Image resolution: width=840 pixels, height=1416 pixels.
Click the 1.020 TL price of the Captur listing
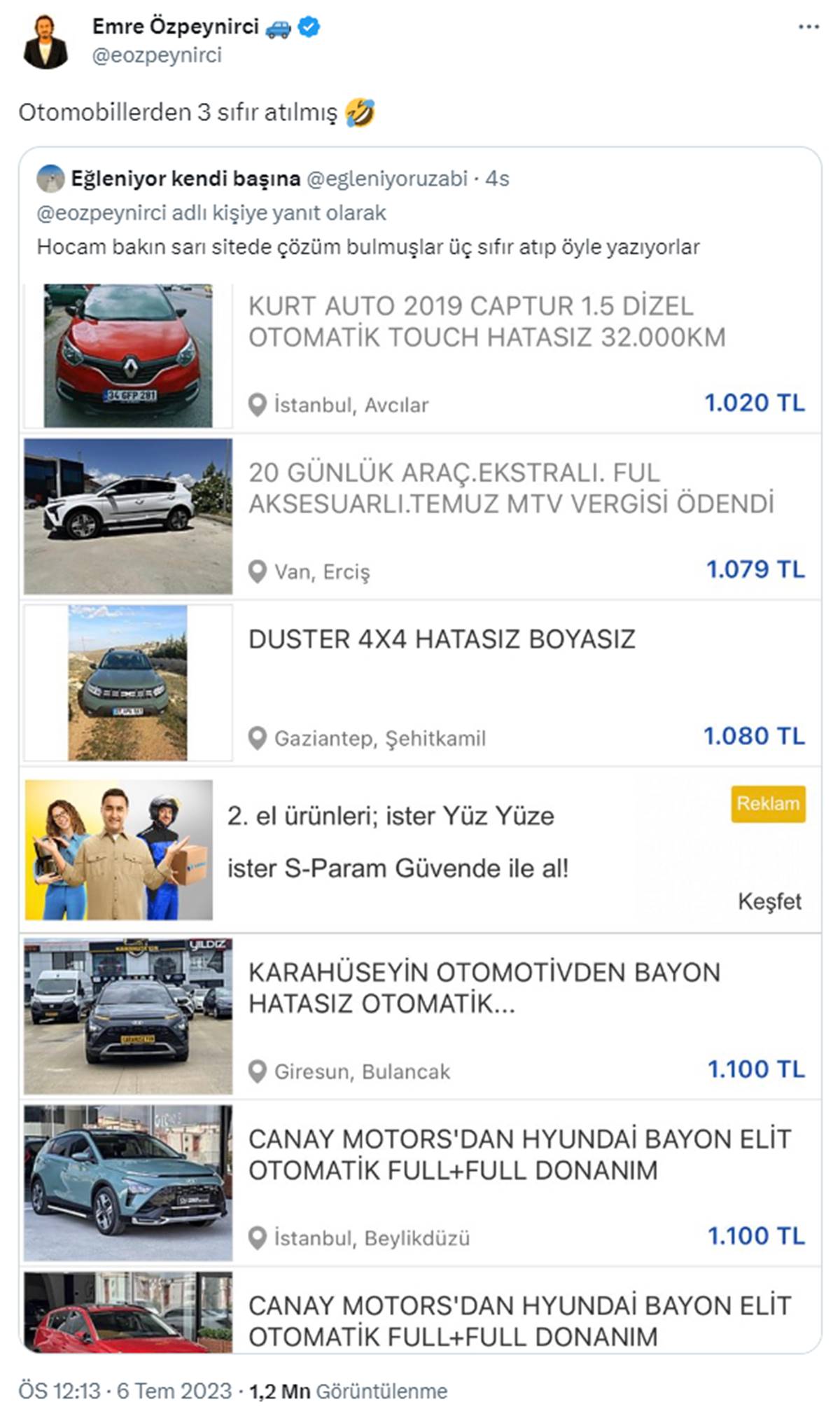pos(753,403)
